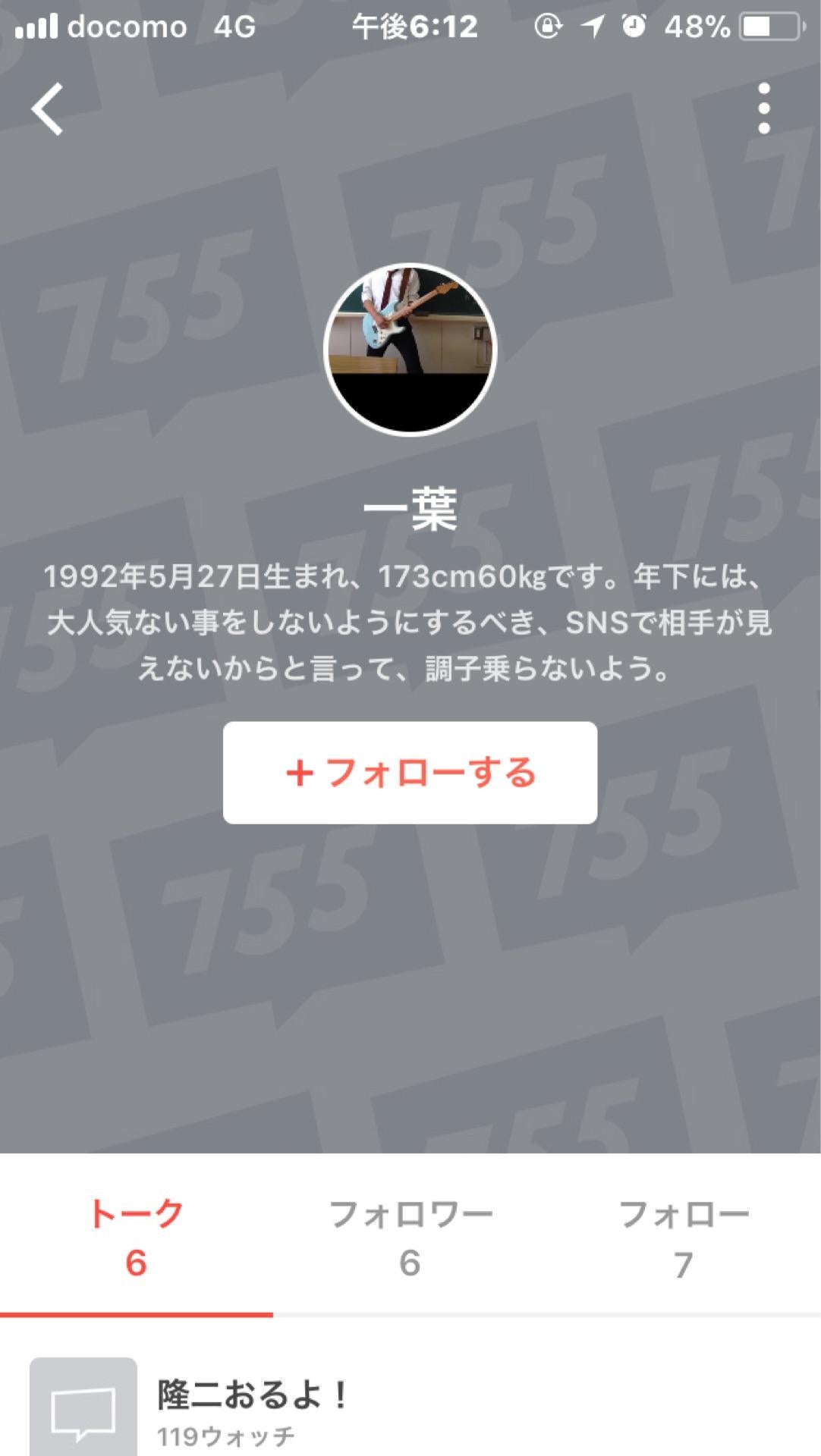Tap the follower count 6

point(410,1259)
